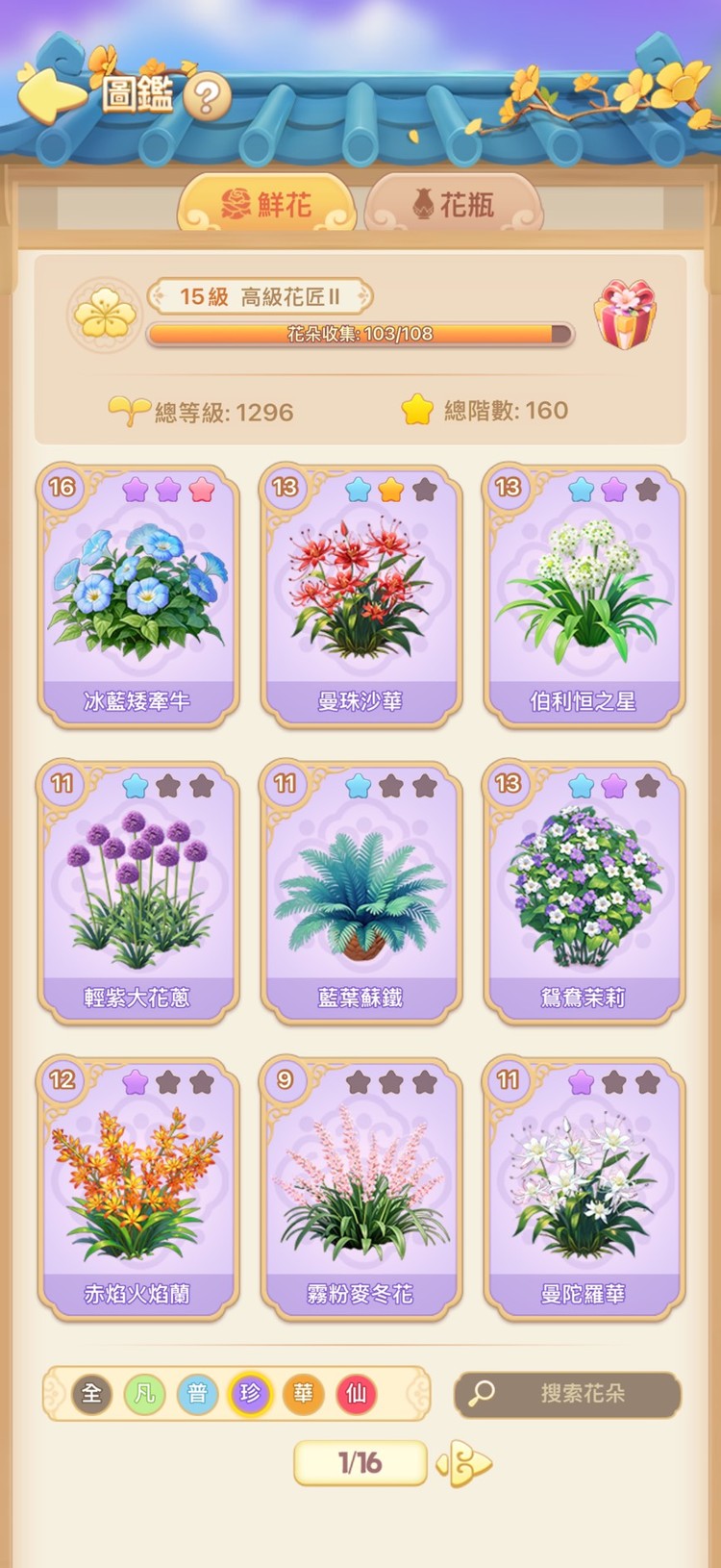Image resolution: width=721 pixels, height=1568 pixels.
Task: Select the 輕紫大花蔥 card
Action: click(137, 893)
